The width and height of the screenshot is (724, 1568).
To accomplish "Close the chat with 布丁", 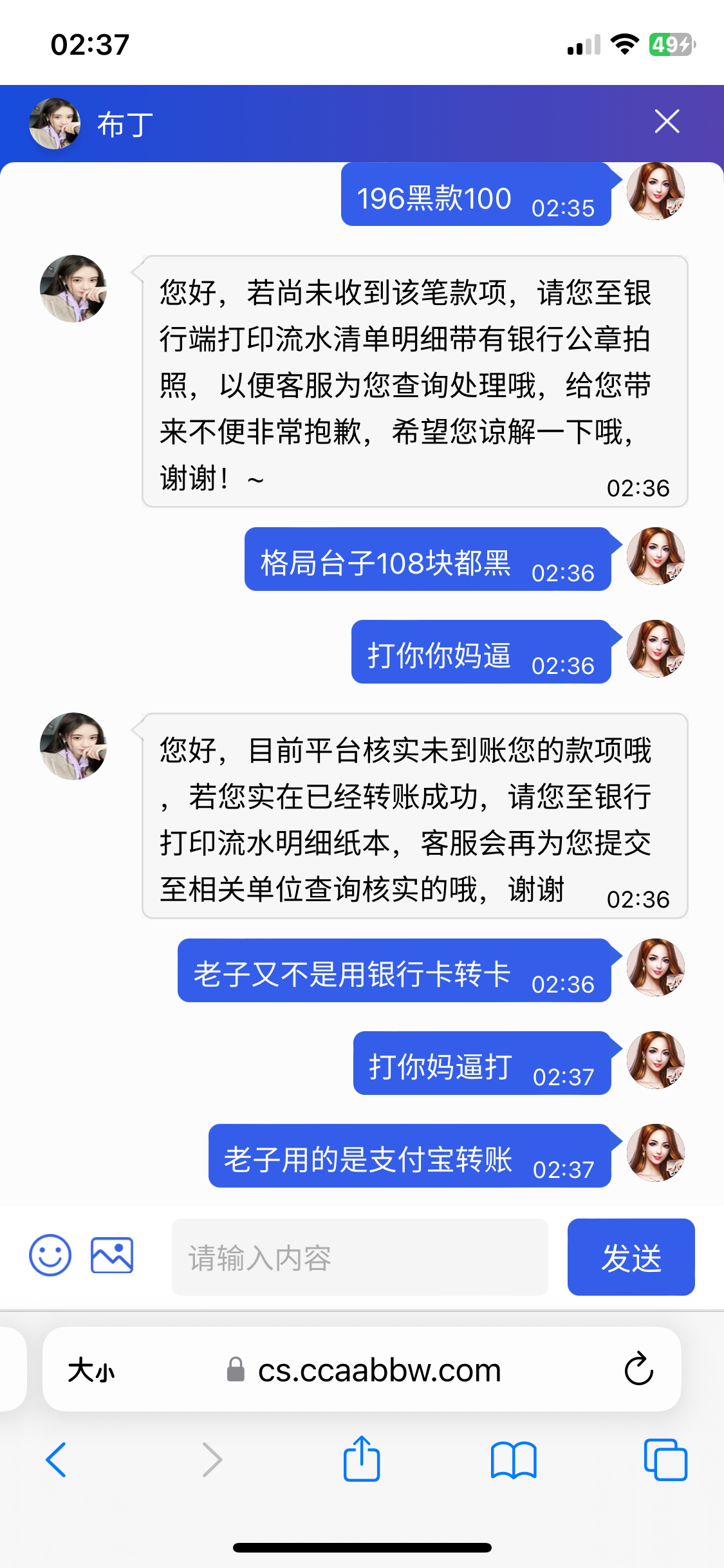I will pyautogui.click(x=667, y=121).
